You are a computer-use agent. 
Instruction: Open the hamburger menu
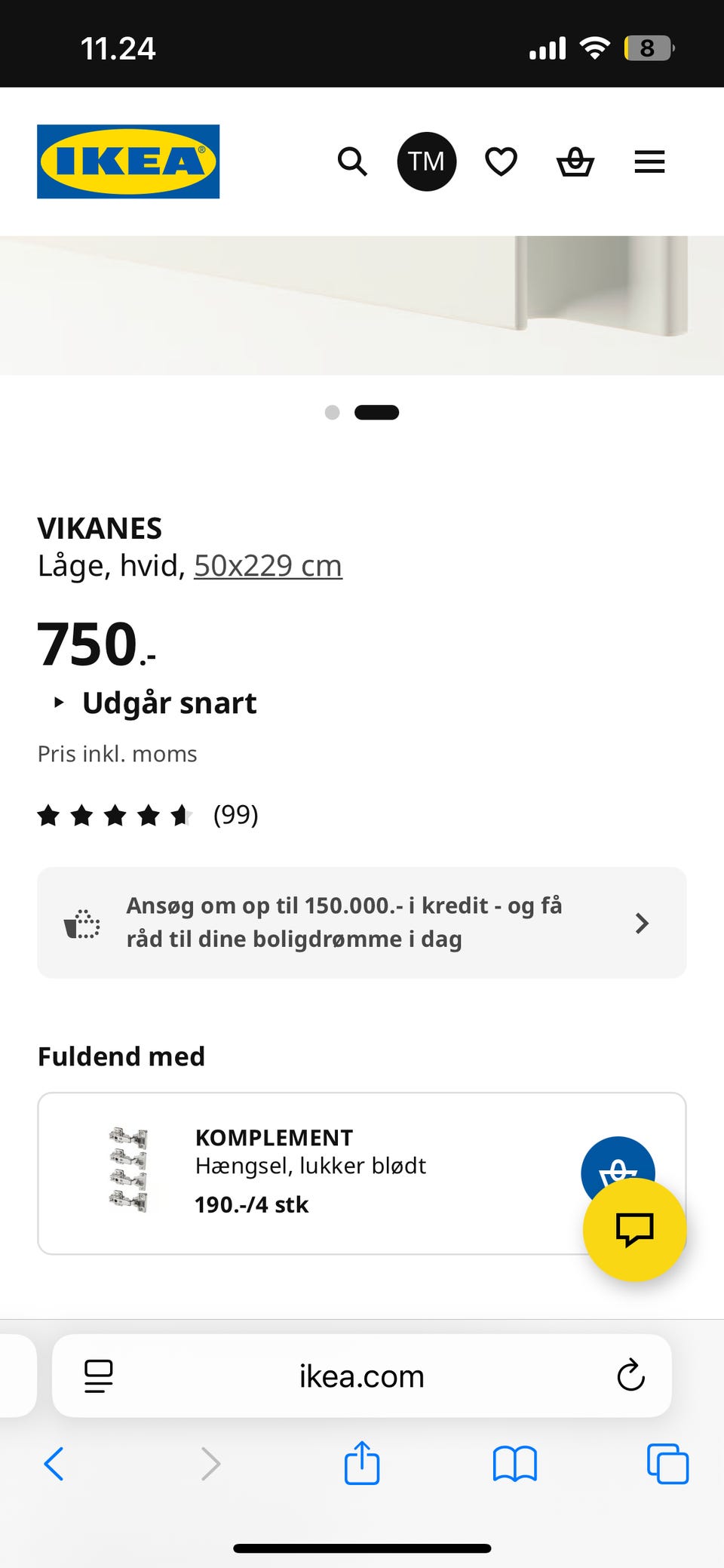pos(649,161)
